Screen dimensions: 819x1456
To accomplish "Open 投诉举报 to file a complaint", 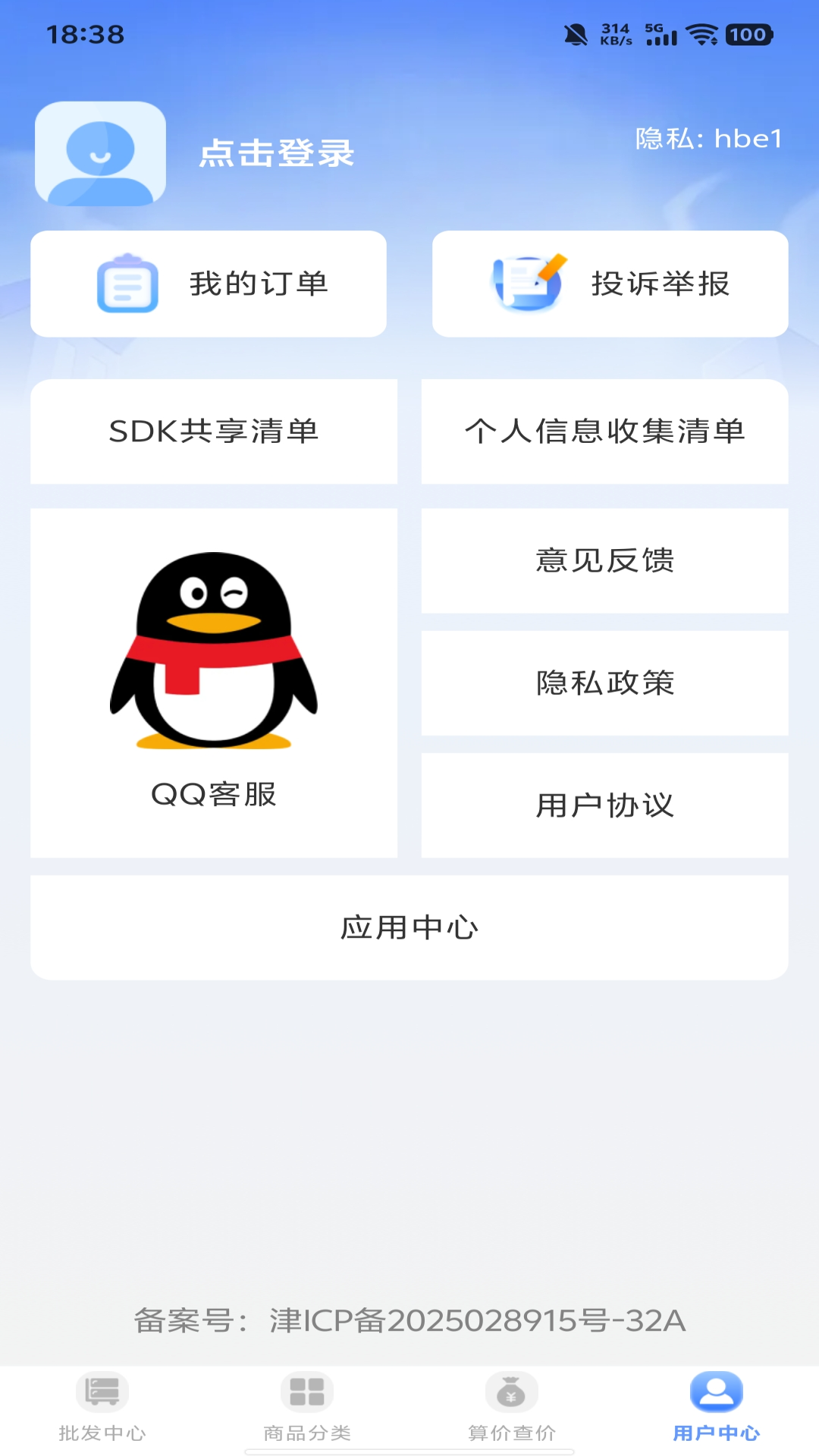I will click(x=610, y=282).
